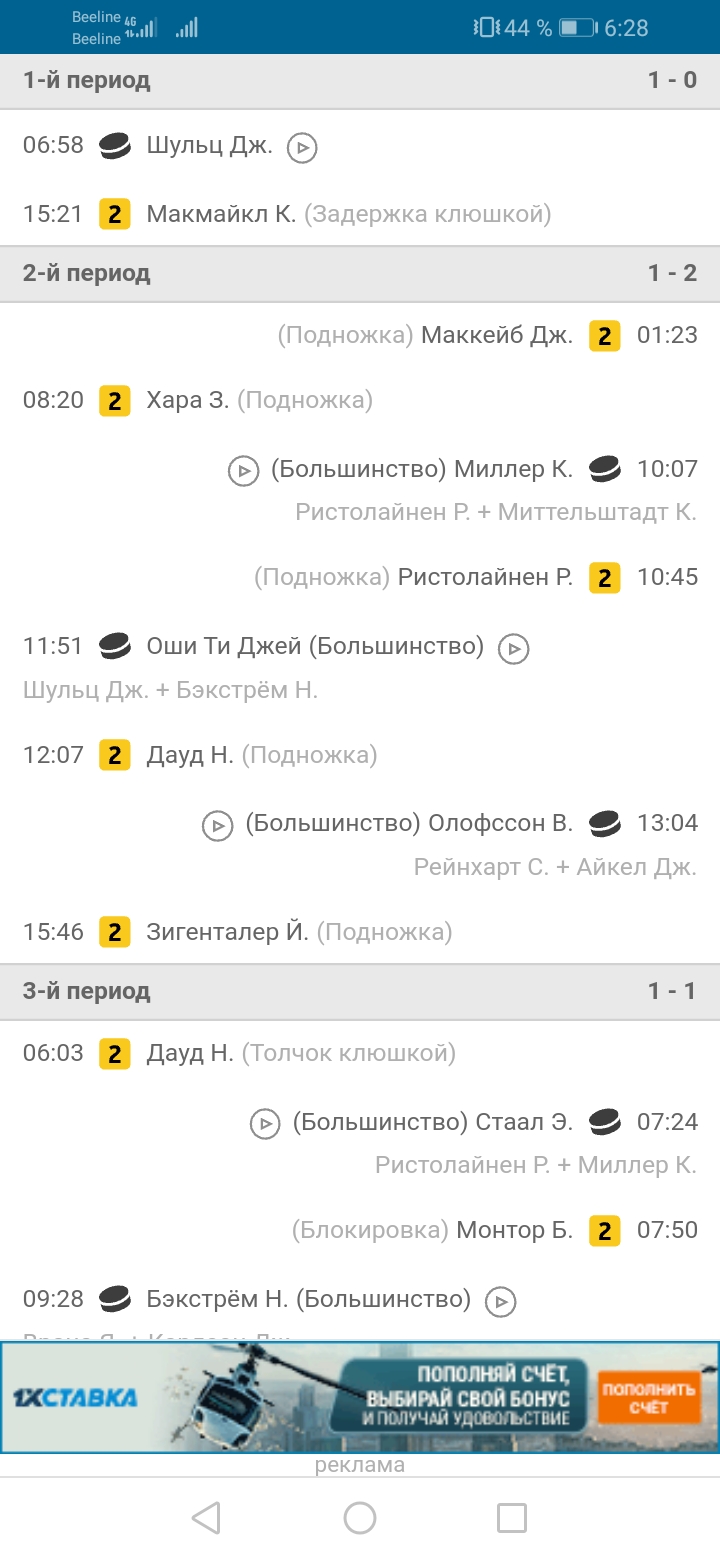The width and height of the screenshot is (720, 1560).
Task: Go back using the system back button
Action: click(206, 1518)
